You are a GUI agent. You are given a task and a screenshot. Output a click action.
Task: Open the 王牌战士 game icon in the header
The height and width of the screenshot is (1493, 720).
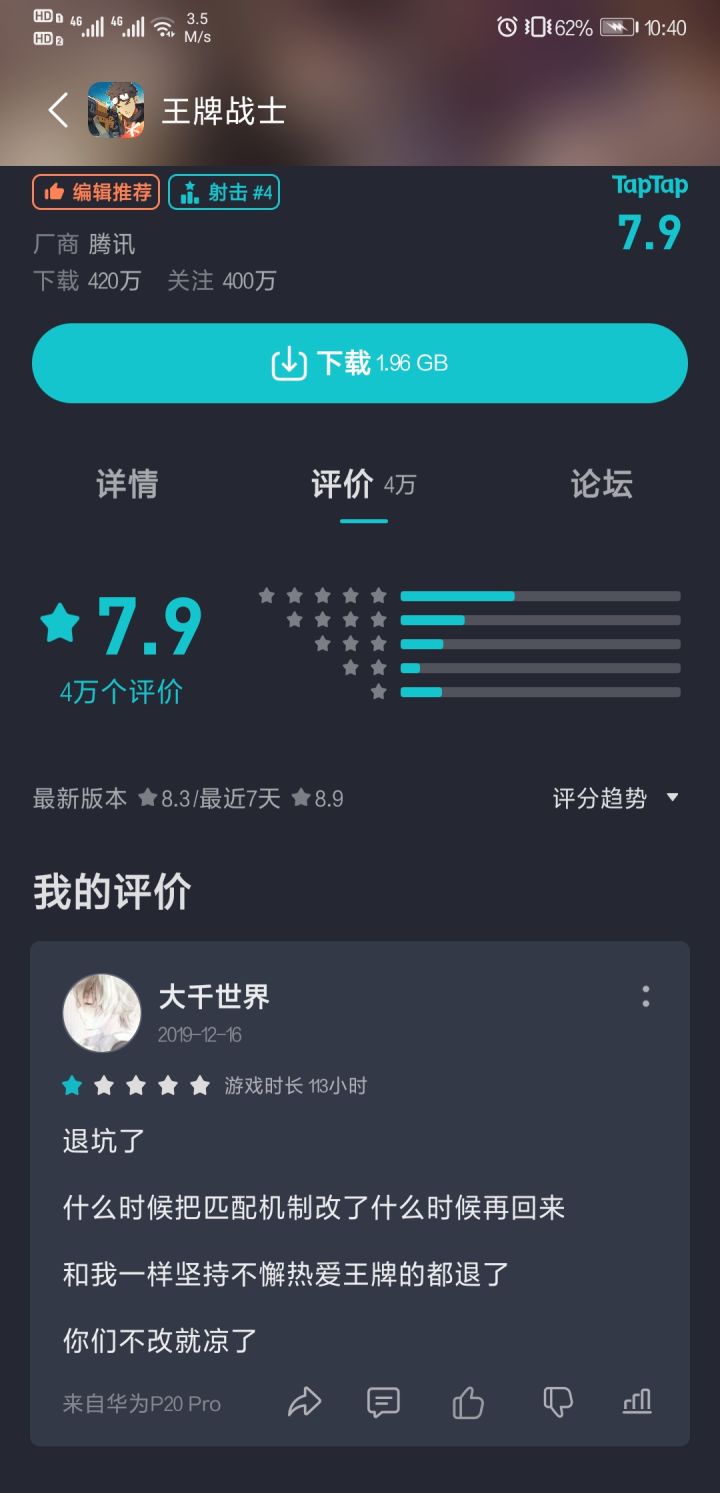pos(116,111)
